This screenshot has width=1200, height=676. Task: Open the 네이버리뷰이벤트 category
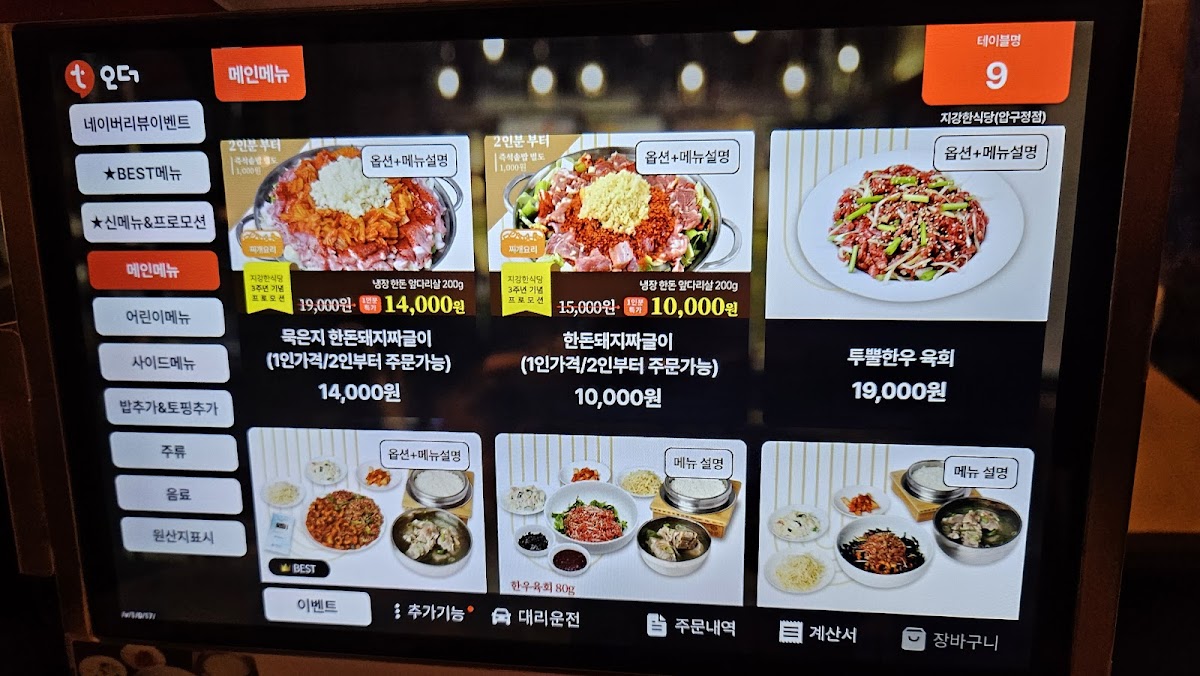click(x=138, y=123)
